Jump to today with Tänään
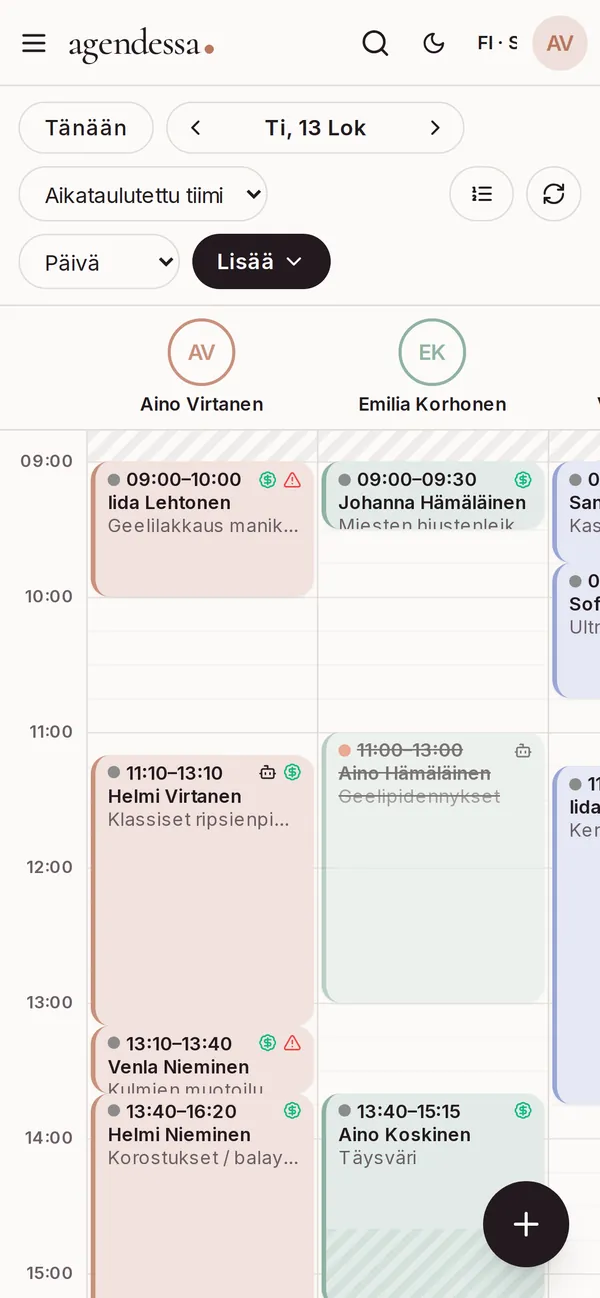This screenshot has height=1298, width=600. pyautogui.click(x=86, y=128)
